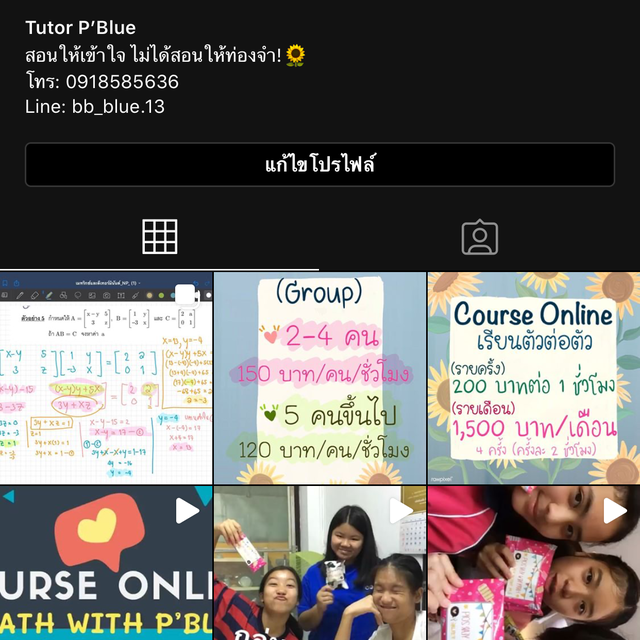Open the Course Online one-on-one post

534,378
